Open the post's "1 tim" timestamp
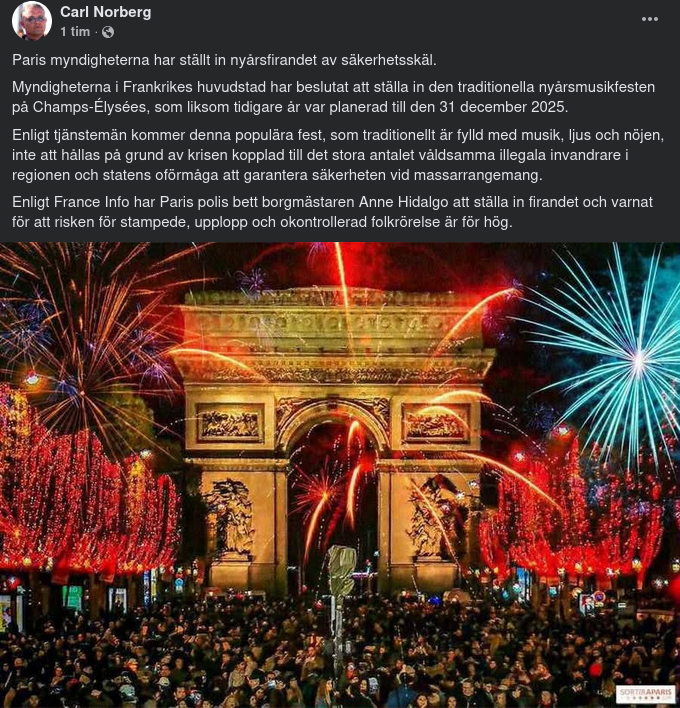 75,32
